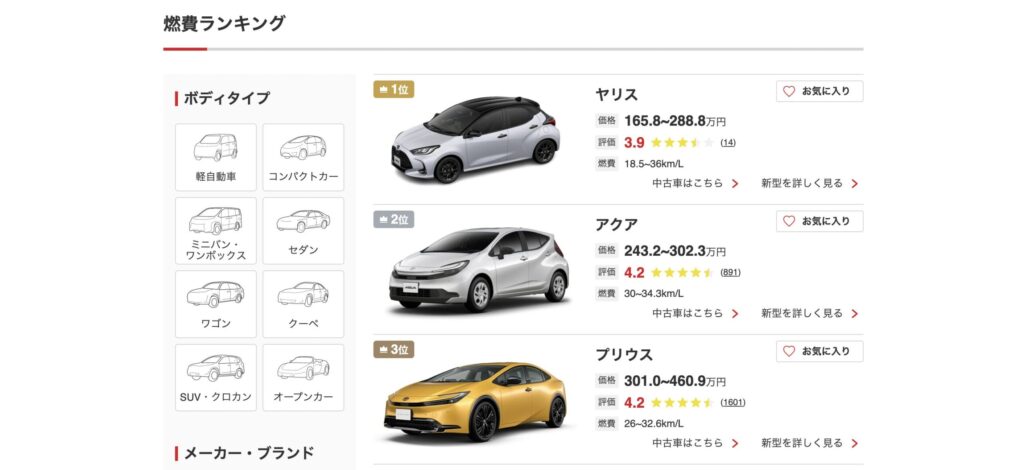Select the 軽自動車 body type
The width and height of the screenshot is (1024, 470).
coord(215,157)
